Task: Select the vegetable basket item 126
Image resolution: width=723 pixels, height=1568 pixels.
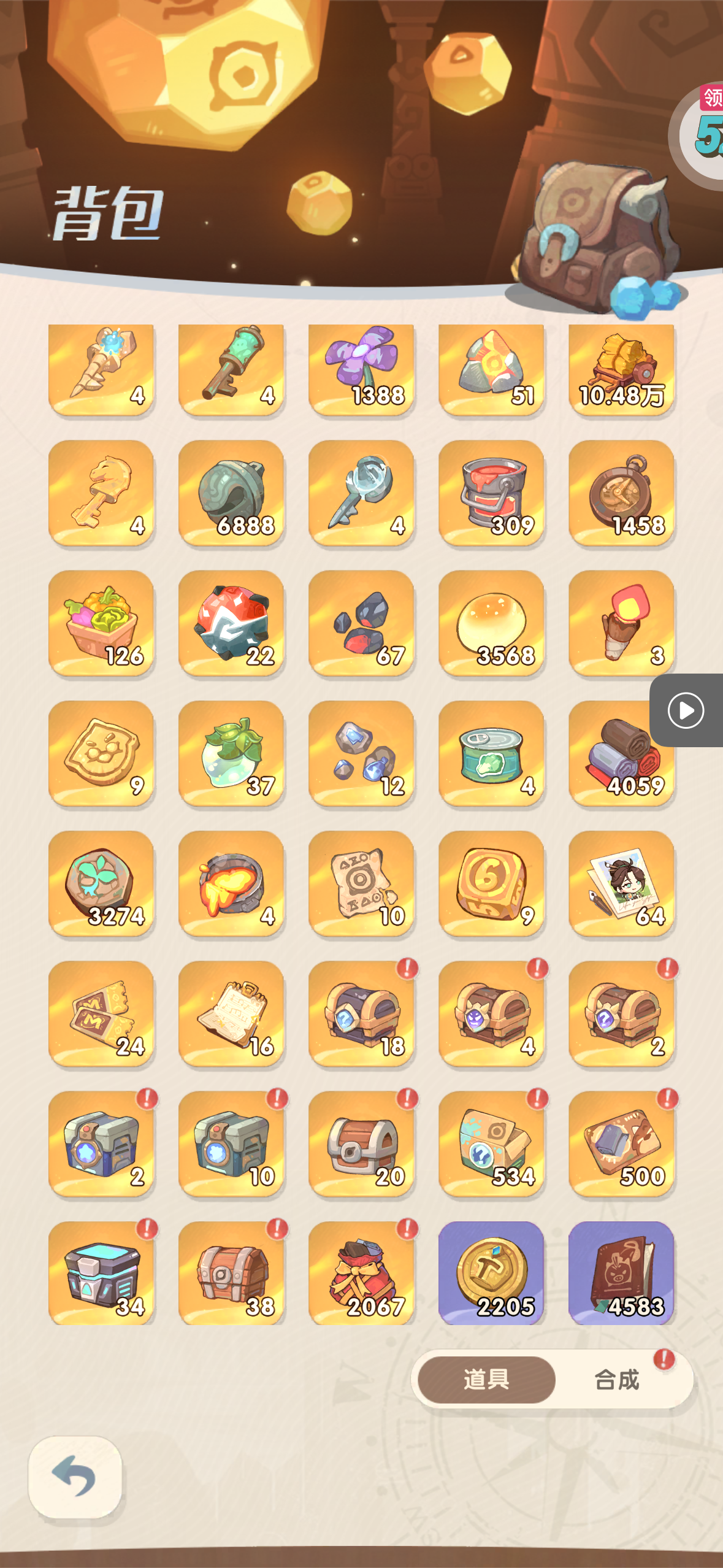Action: point(101,623)
